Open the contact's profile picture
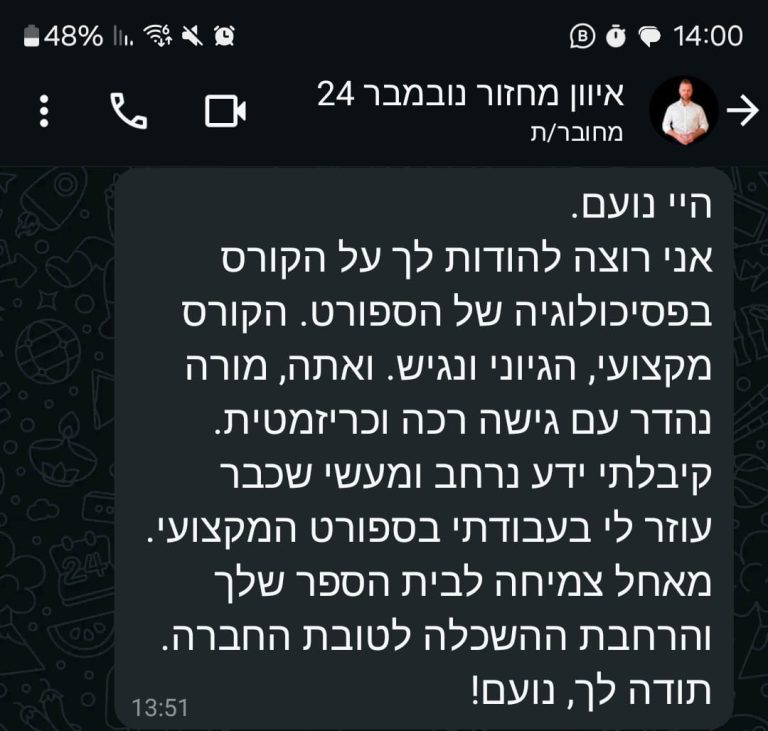Screen dimensions: 768x731 tap(684, 111)
